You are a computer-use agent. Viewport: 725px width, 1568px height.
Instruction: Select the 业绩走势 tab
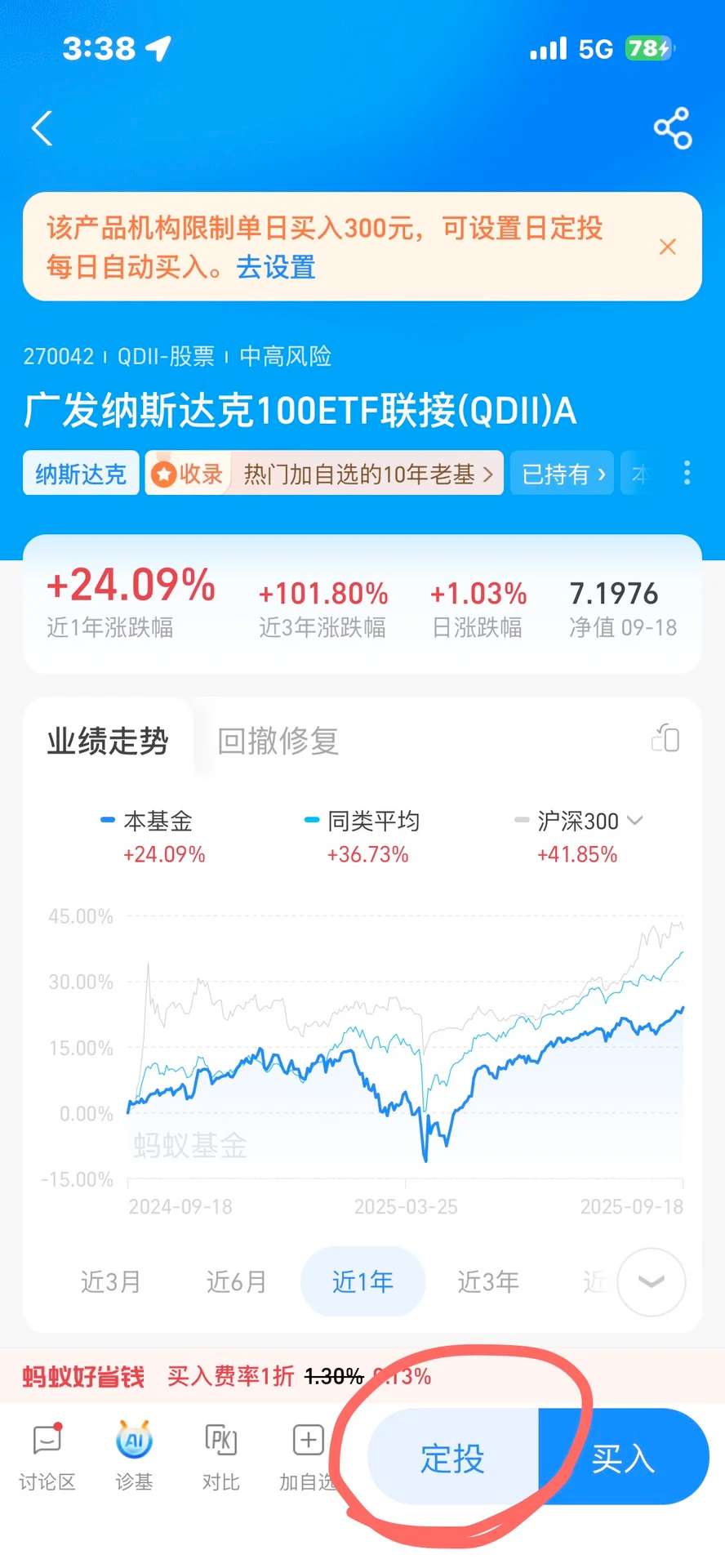108,741
